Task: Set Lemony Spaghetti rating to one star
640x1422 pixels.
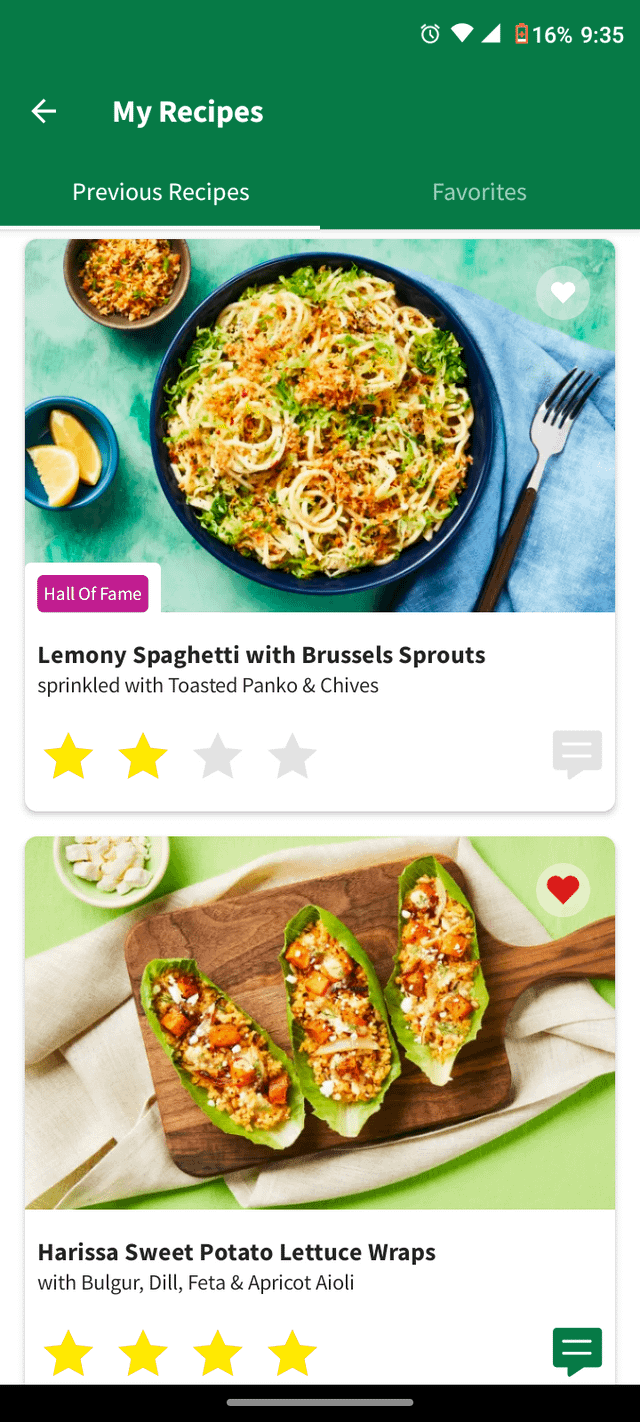Action: pos(69,757)
